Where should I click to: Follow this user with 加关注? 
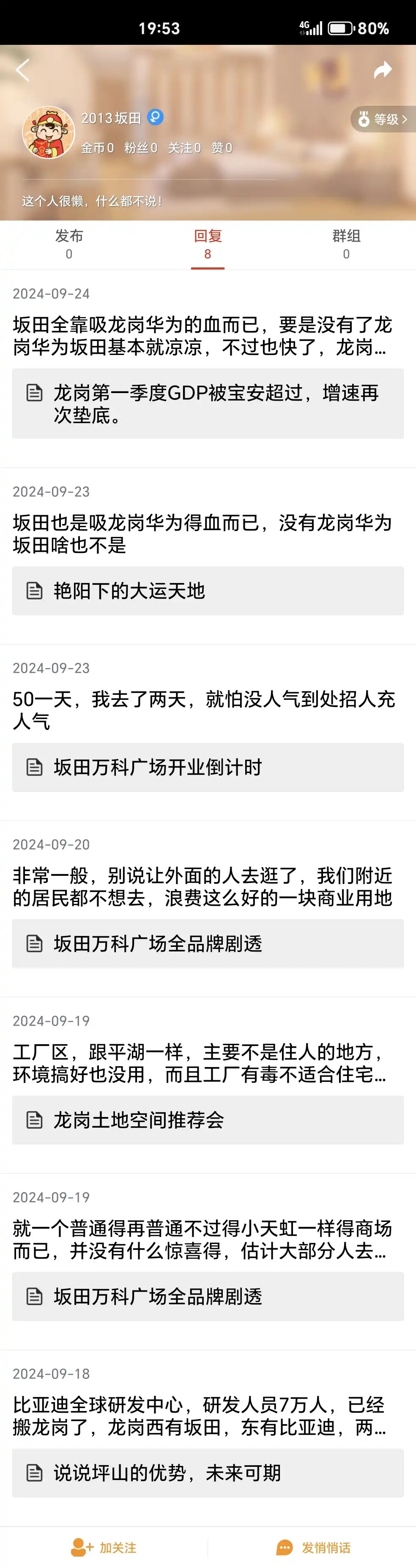pos(104,1547)
